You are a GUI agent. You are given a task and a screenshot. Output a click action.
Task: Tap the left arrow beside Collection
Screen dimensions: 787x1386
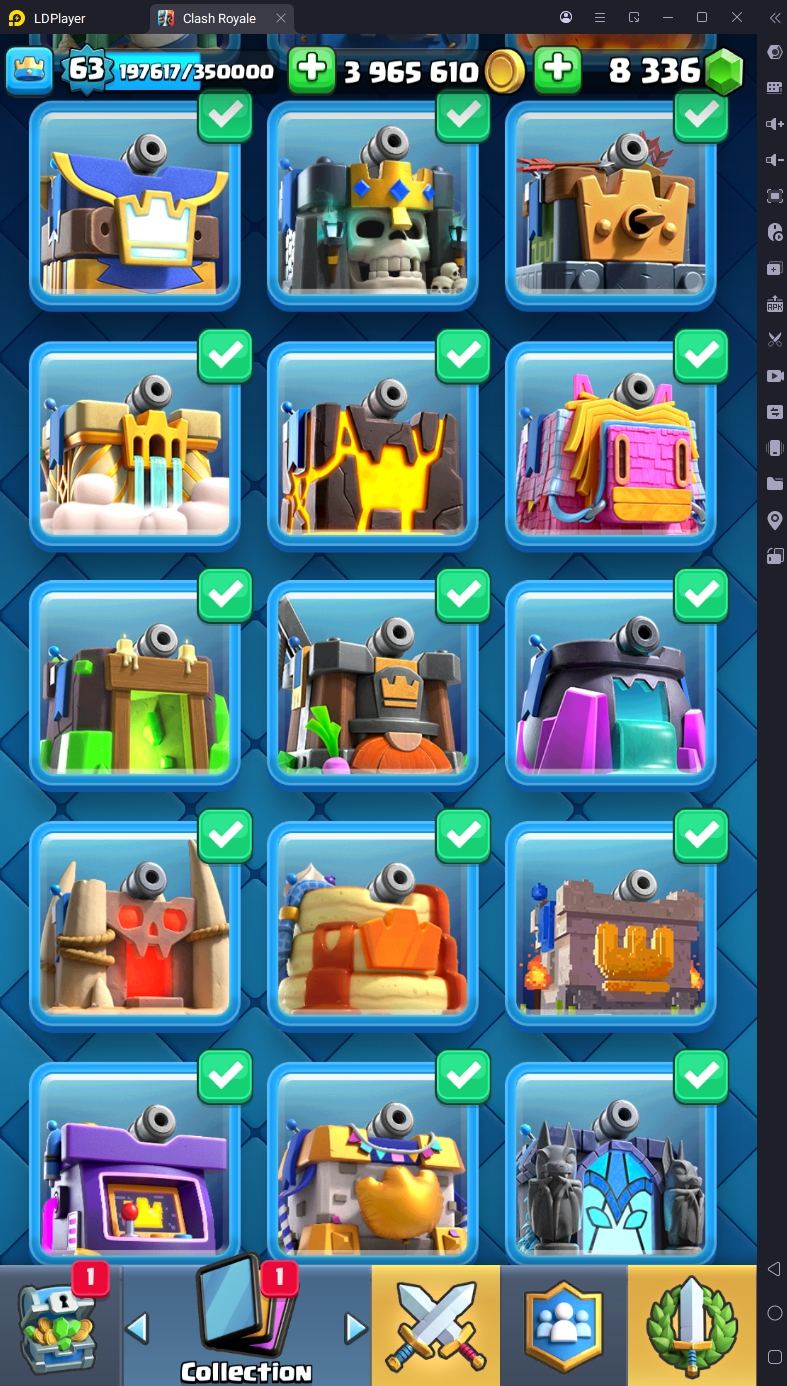tap(138, 1328)
